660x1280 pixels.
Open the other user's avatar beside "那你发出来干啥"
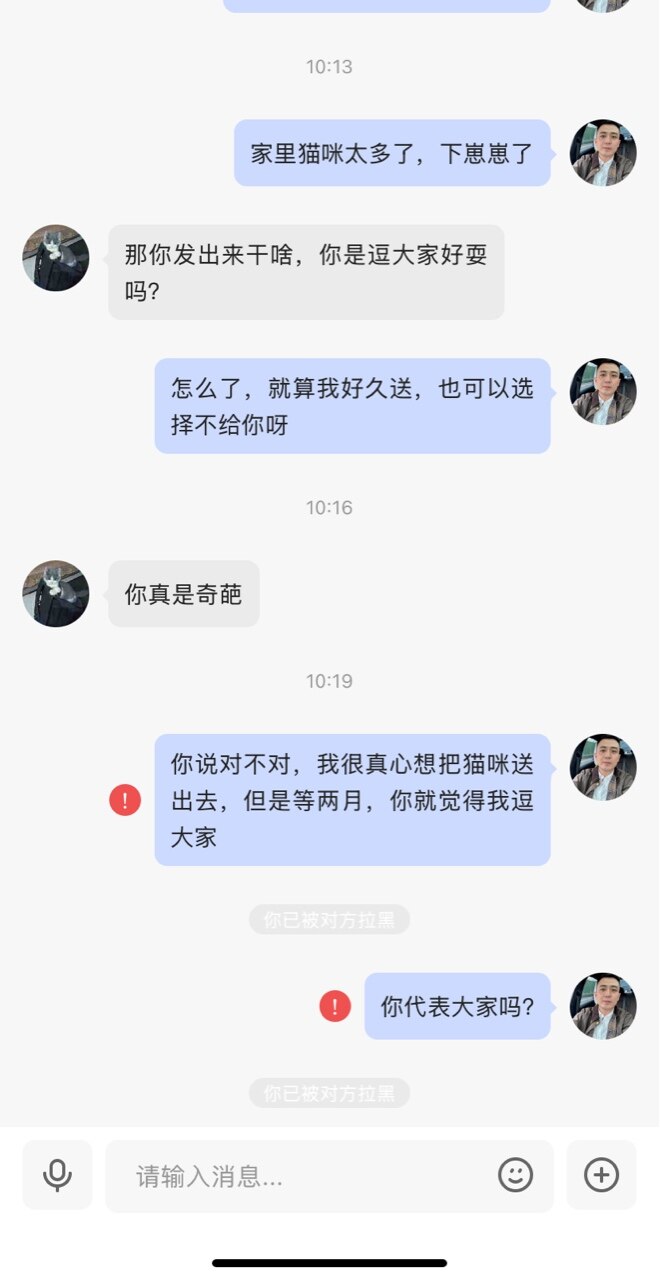[x=56, y=258]
